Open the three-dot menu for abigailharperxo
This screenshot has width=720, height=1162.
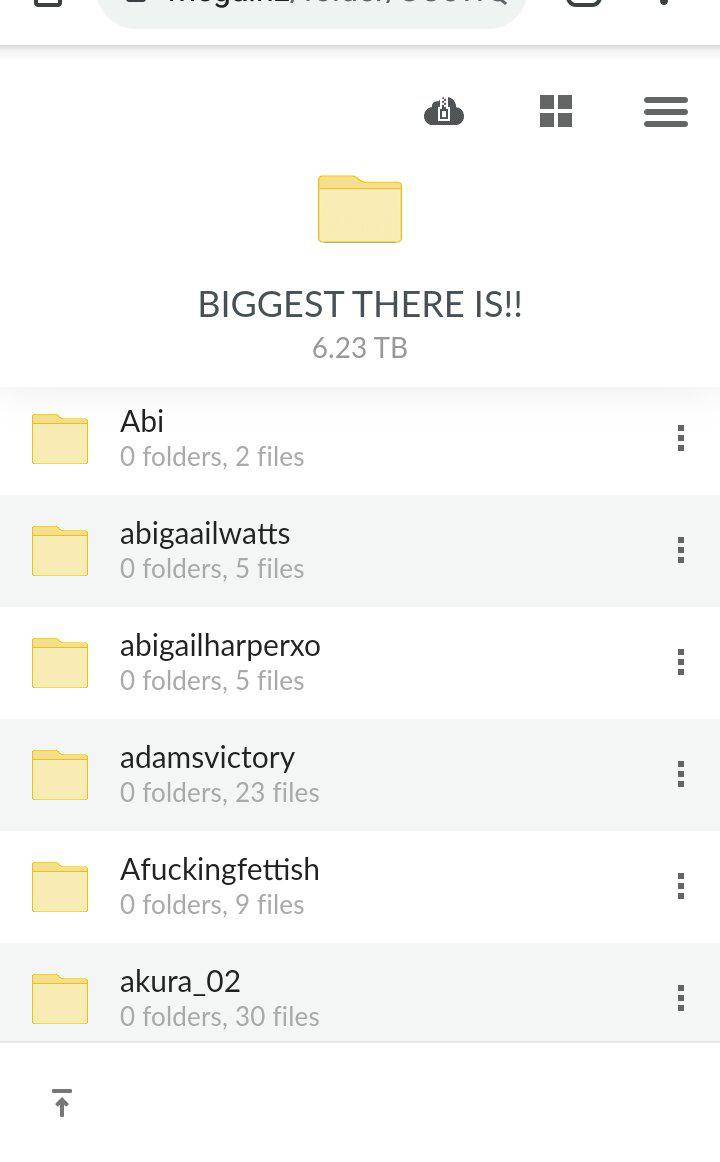(x=681, y=662)
